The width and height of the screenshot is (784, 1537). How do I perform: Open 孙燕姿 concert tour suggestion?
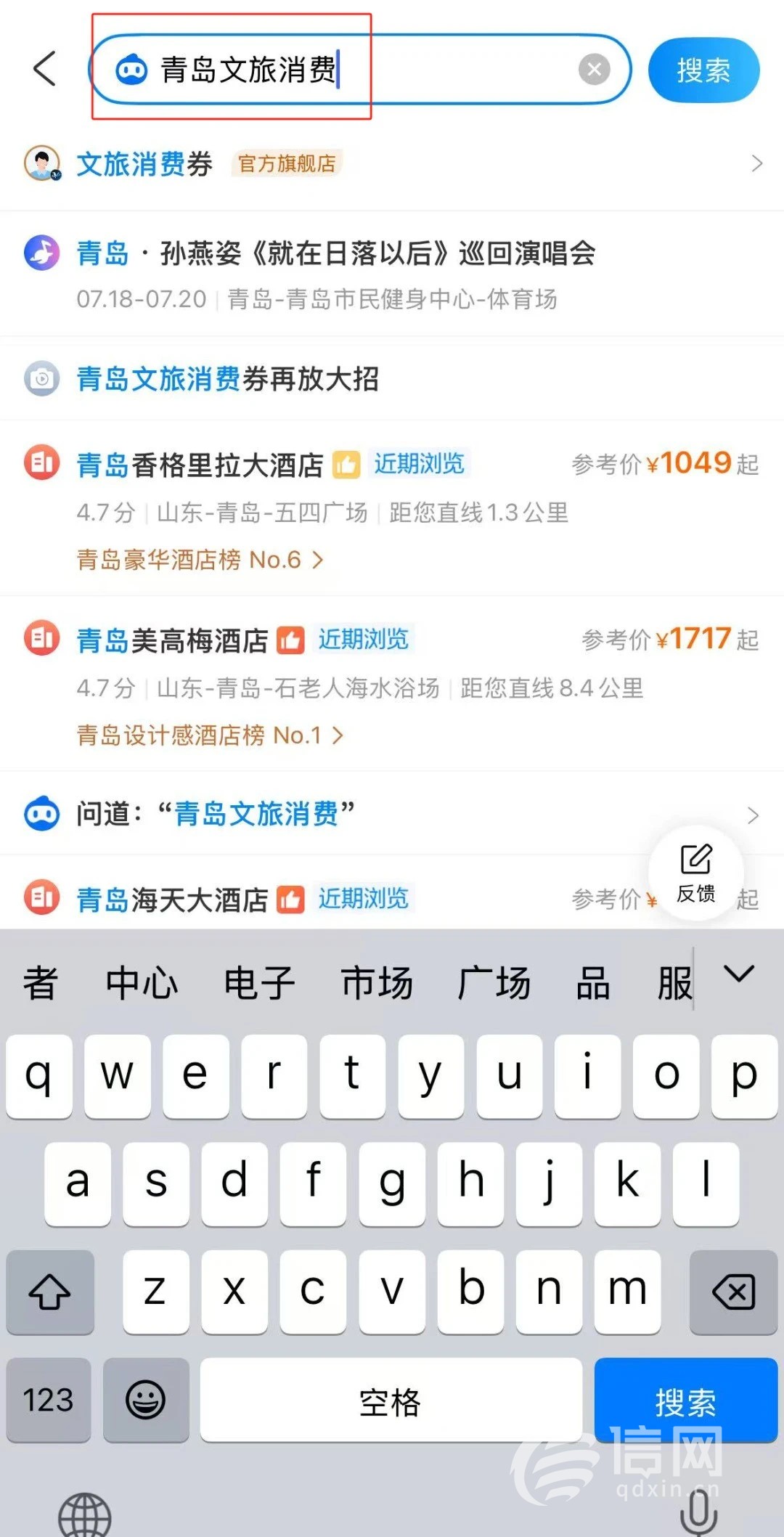click(334, 274)
